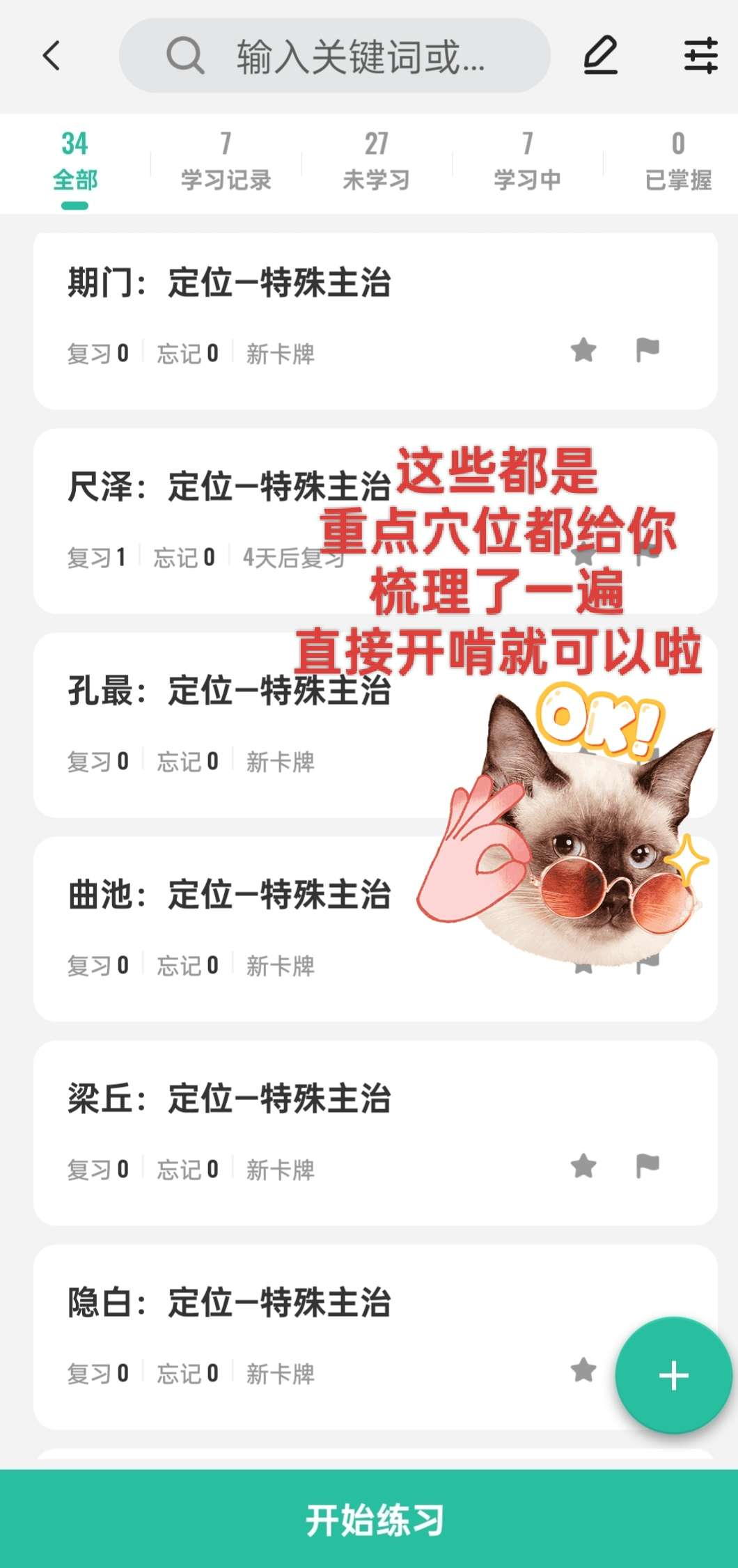Flag the 梁丘 card
Image resolution: width=738 pixels, height=1568 pixels.
[647, 1164]
